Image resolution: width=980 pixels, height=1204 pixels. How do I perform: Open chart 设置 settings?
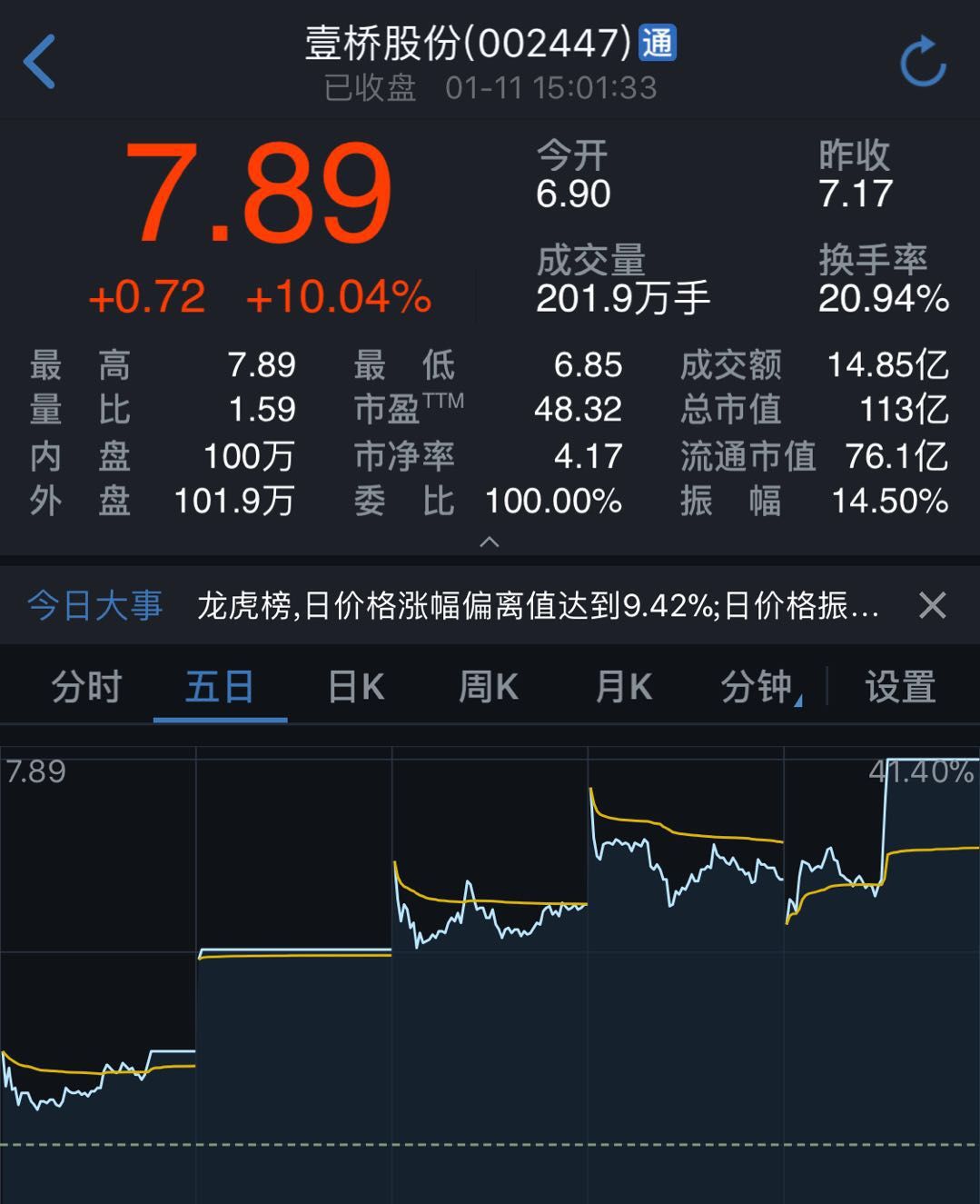tap(900, 687)
